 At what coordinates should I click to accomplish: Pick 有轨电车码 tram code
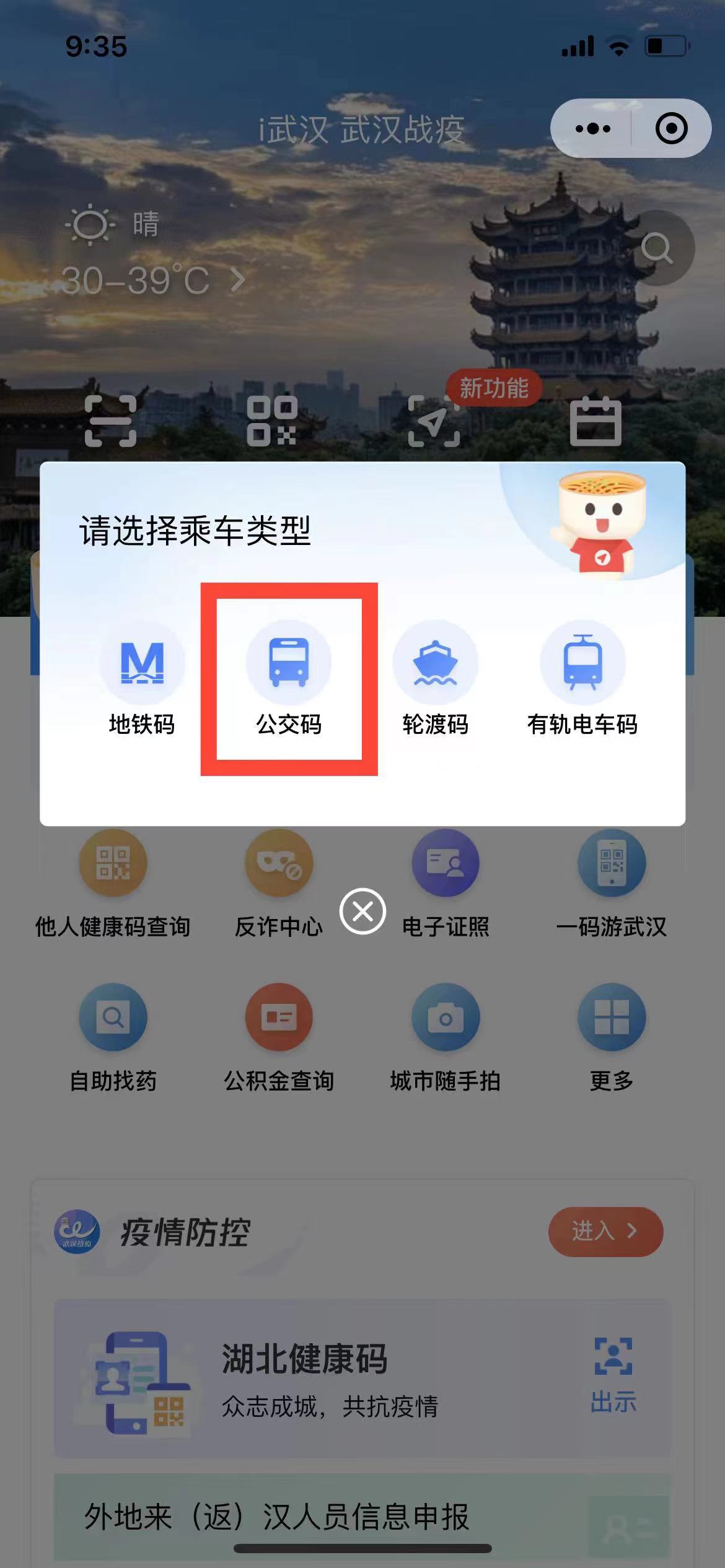pos(582,679)
